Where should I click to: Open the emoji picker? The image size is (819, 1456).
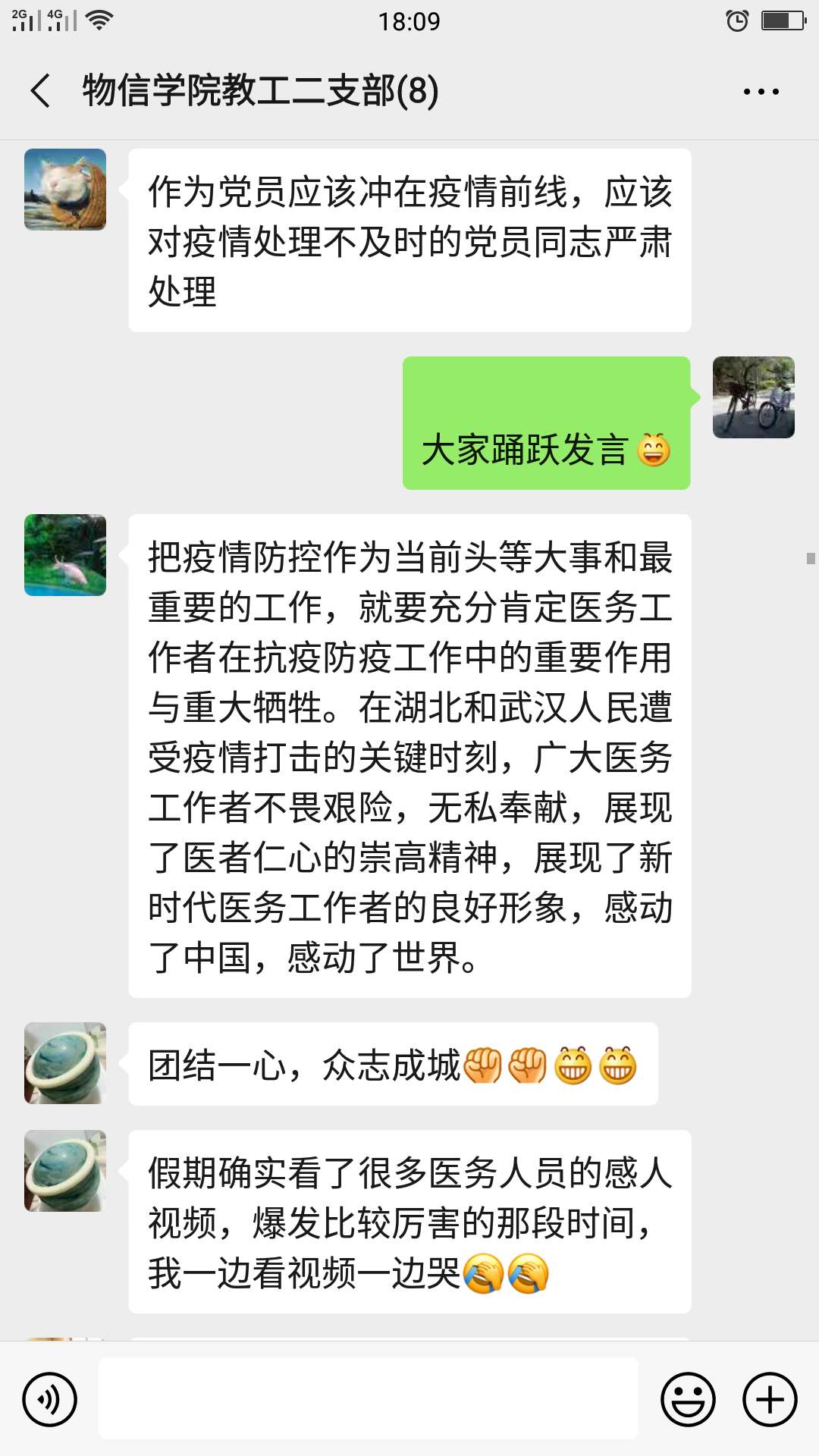[688, 1399]
